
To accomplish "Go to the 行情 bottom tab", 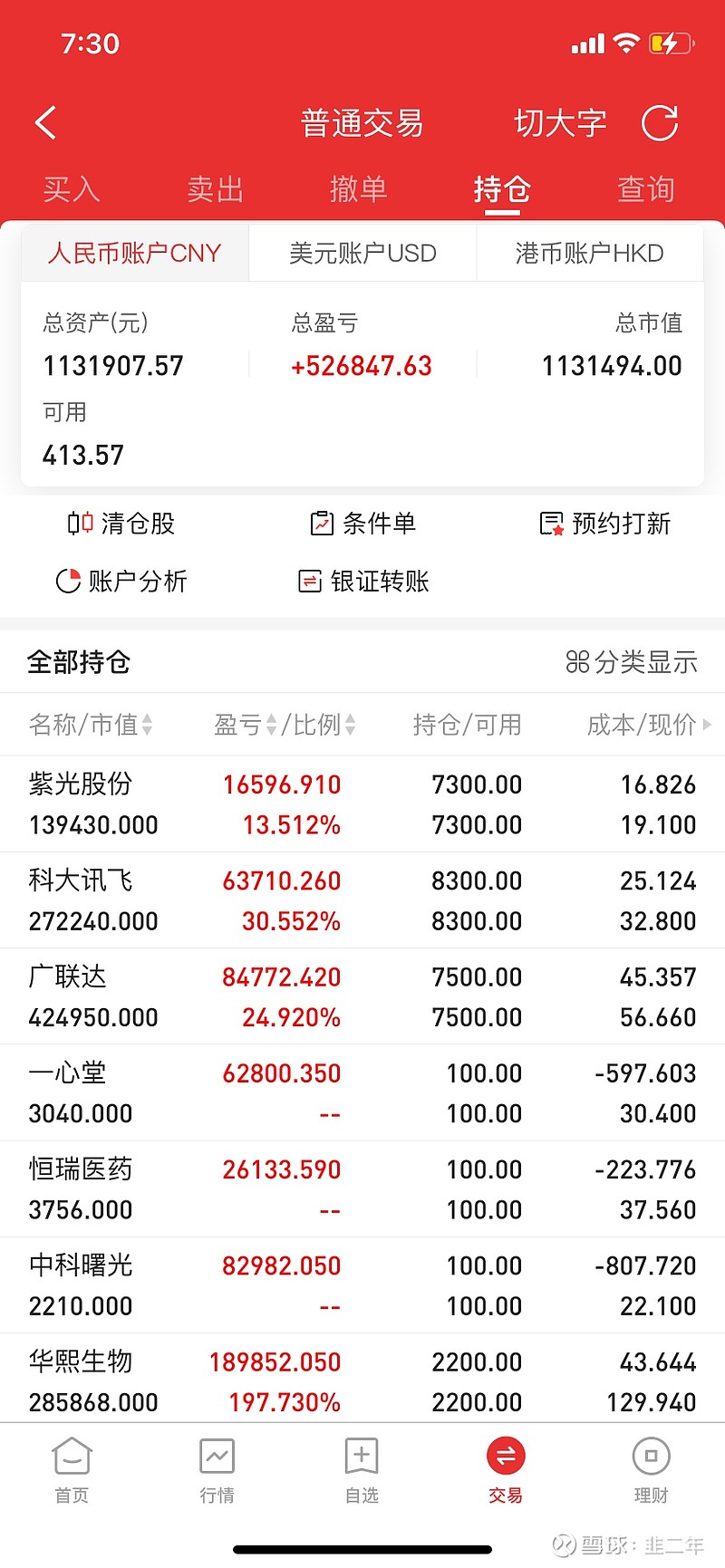I will 217,1470.
